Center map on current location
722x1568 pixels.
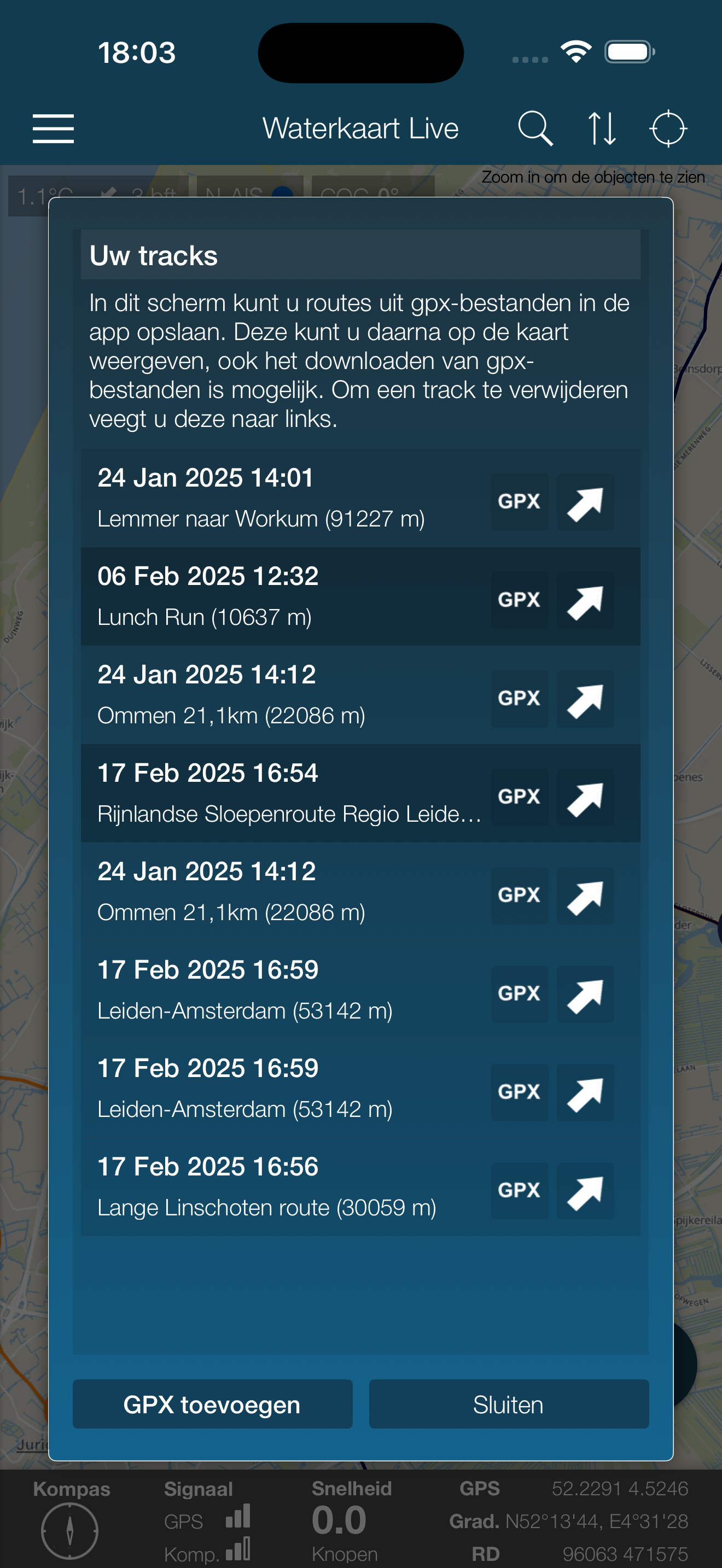click(668, 128)
